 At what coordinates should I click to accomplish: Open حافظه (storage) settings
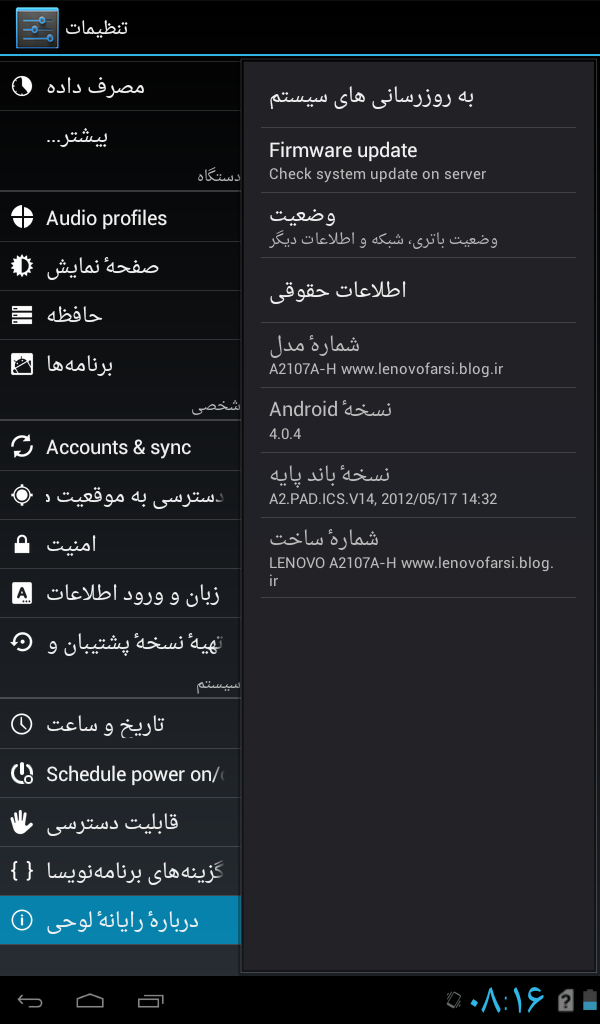click(x=120, y=315)
